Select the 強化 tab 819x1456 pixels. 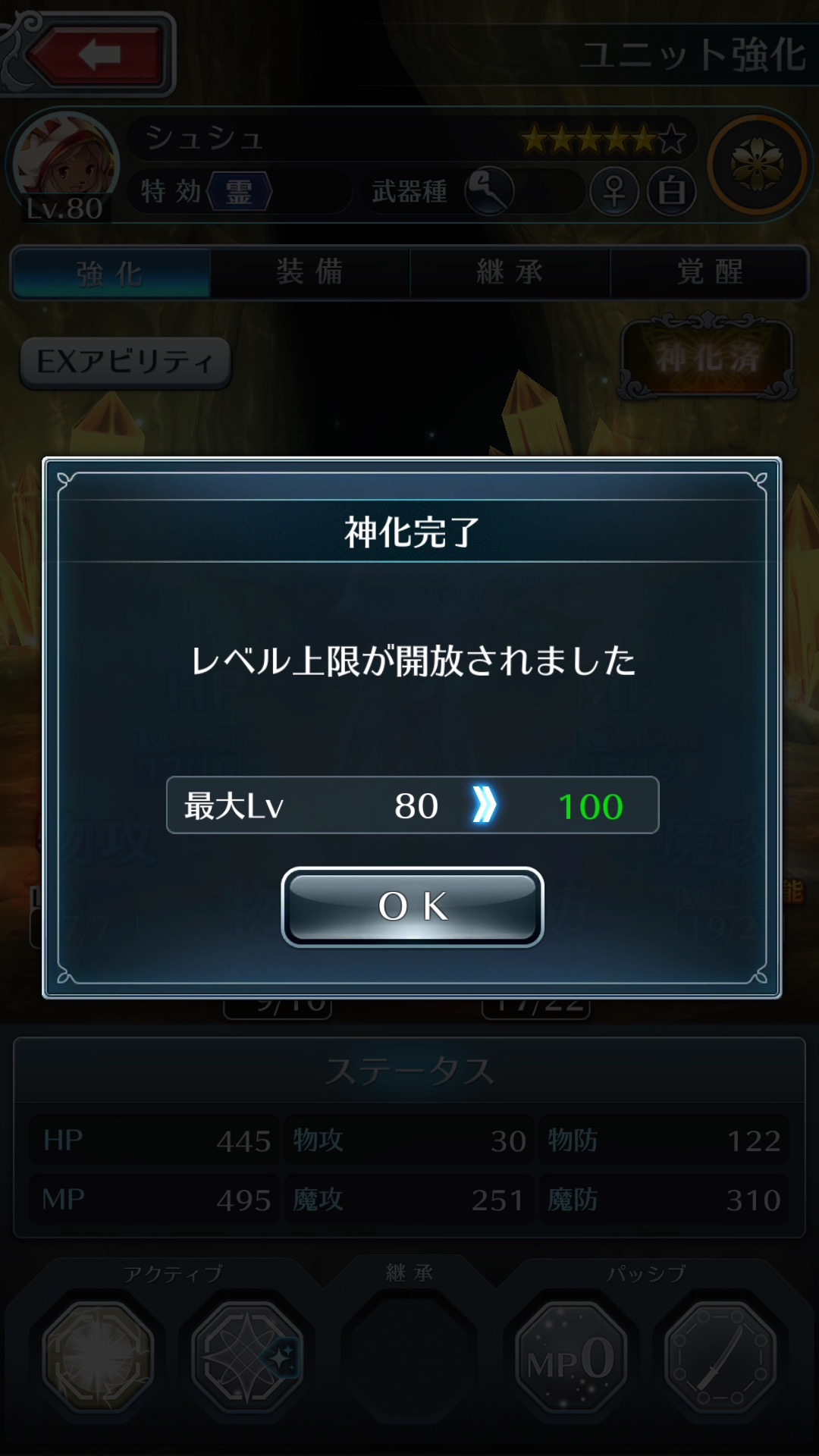pos(111,272)
